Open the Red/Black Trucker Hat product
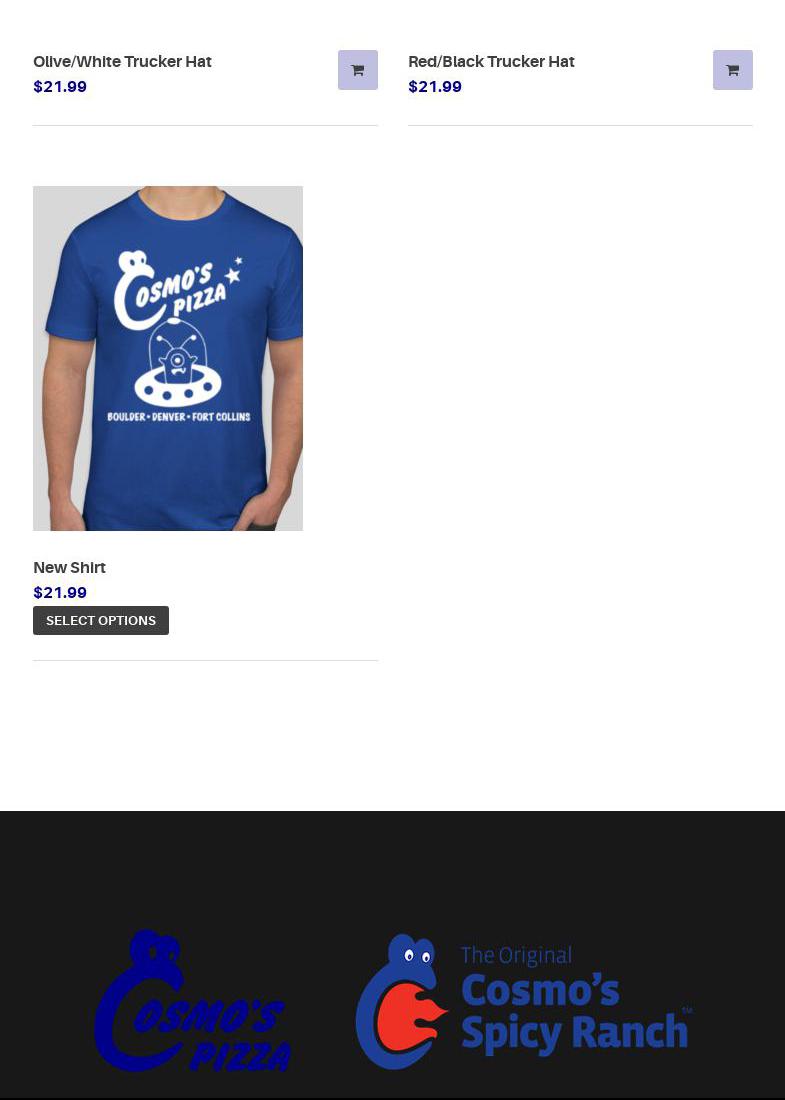Viewport: 785px width, 1100px height. tap(491, 61)
